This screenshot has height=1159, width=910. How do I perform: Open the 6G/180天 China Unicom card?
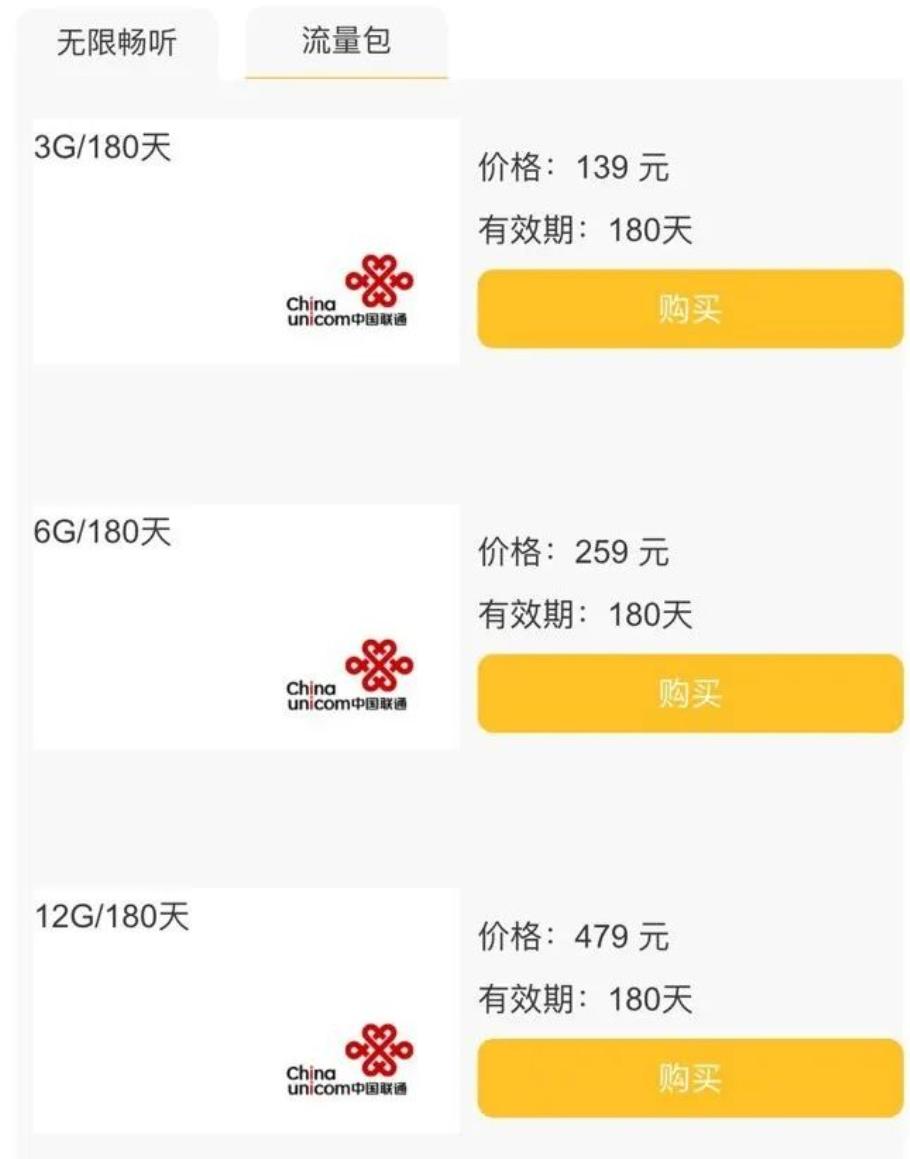click(x=246, y=627)
